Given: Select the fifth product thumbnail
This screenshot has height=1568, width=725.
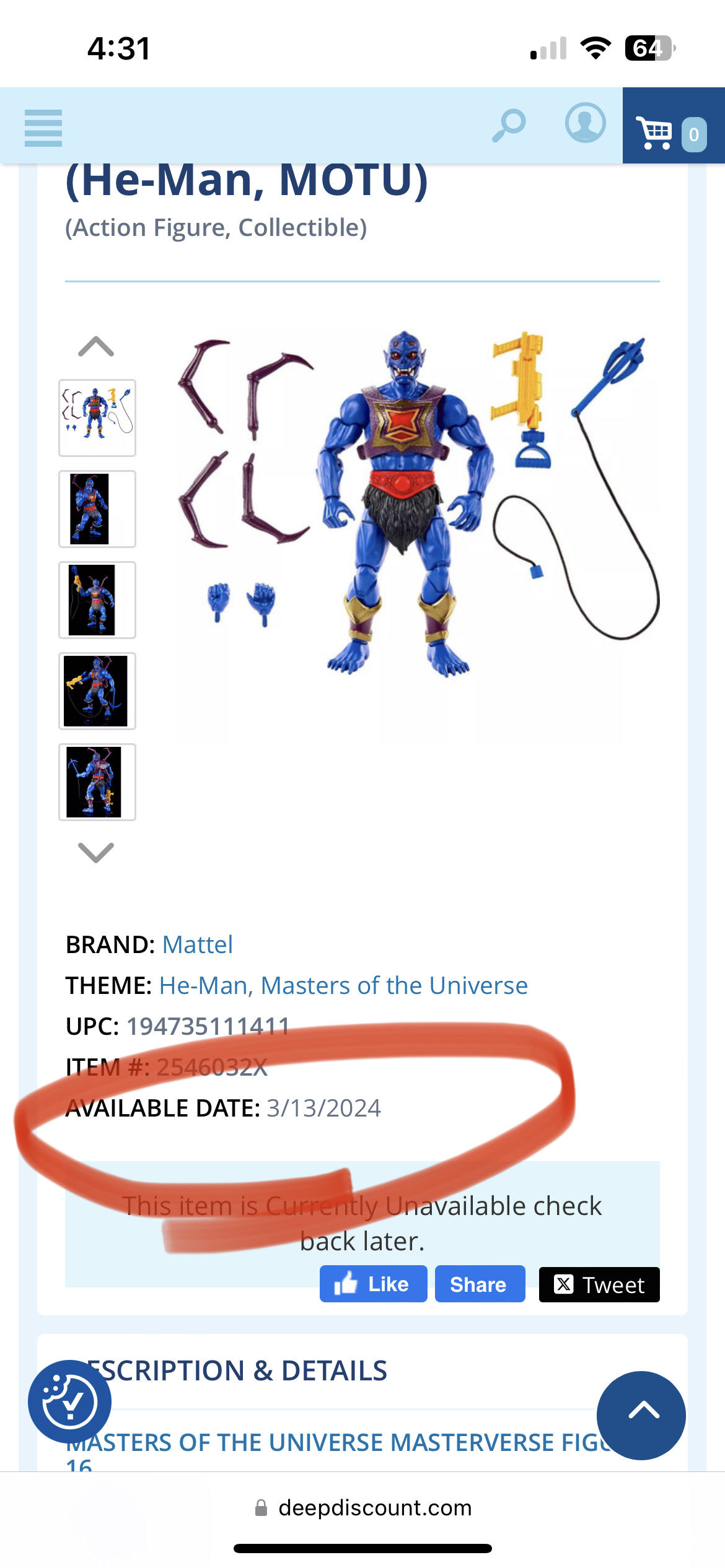Looking at the screenshot, I should click(97, 782).
